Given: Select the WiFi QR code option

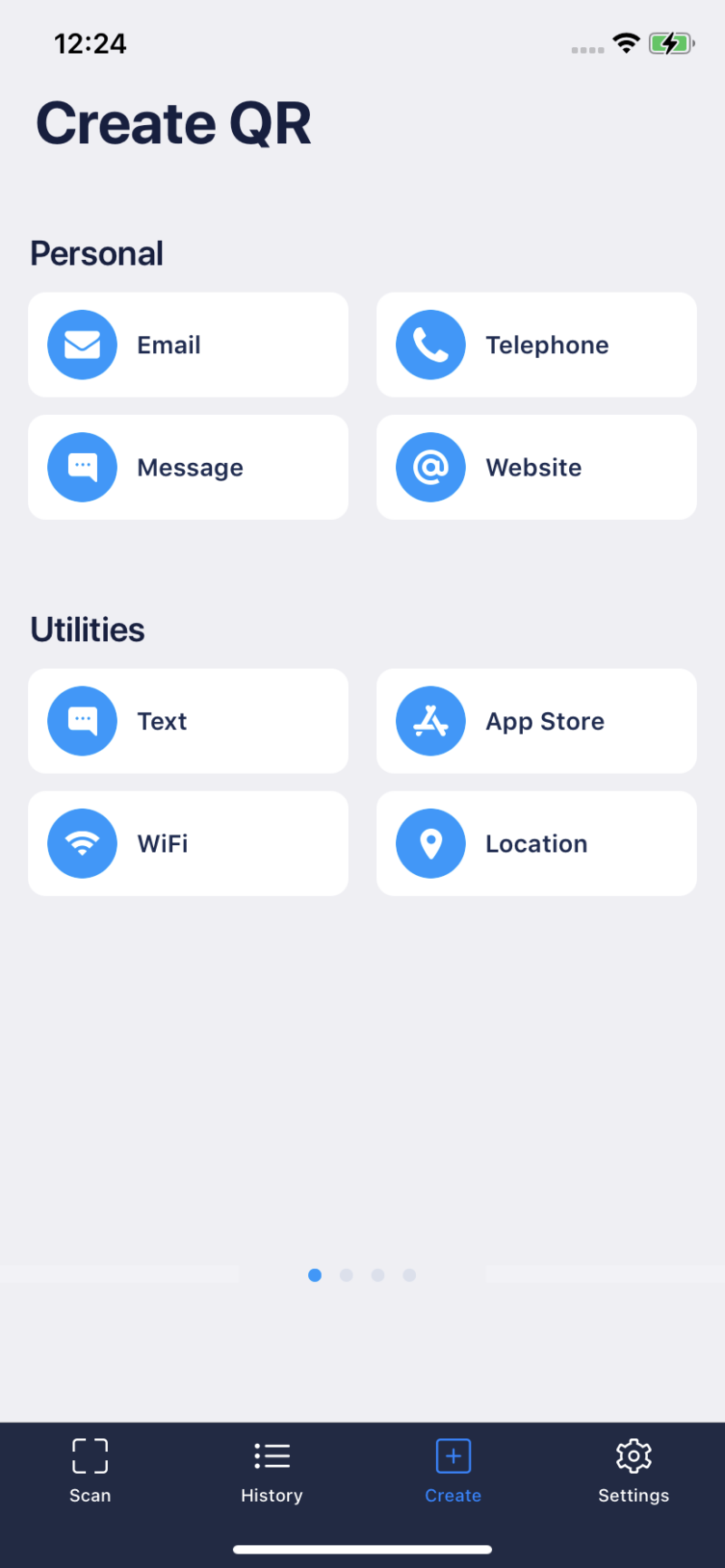Looking at the screenshot, I should point(188,842).
